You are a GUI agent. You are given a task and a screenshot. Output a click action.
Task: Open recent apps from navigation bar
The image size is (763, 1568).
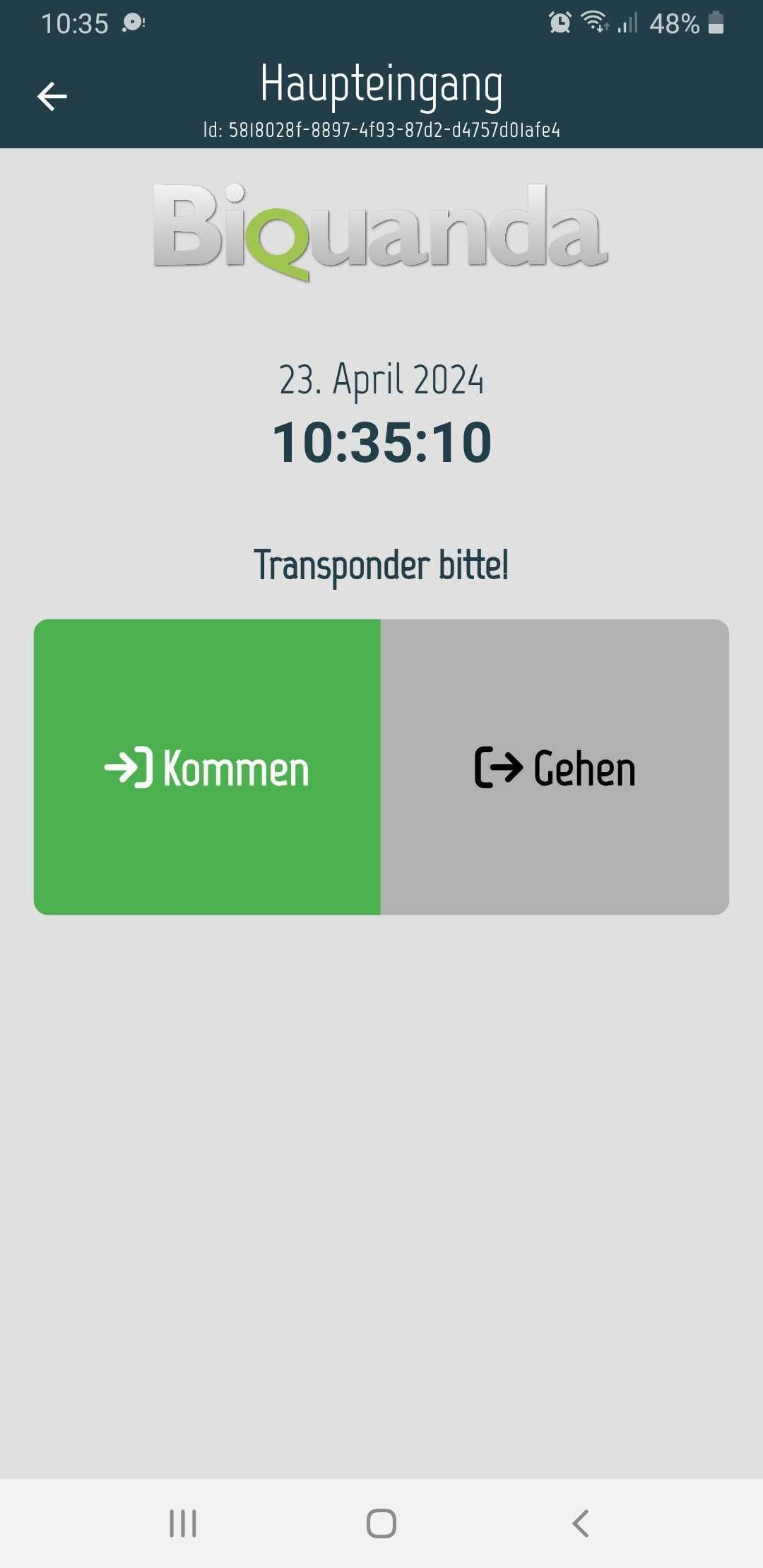pos(183,1524)
